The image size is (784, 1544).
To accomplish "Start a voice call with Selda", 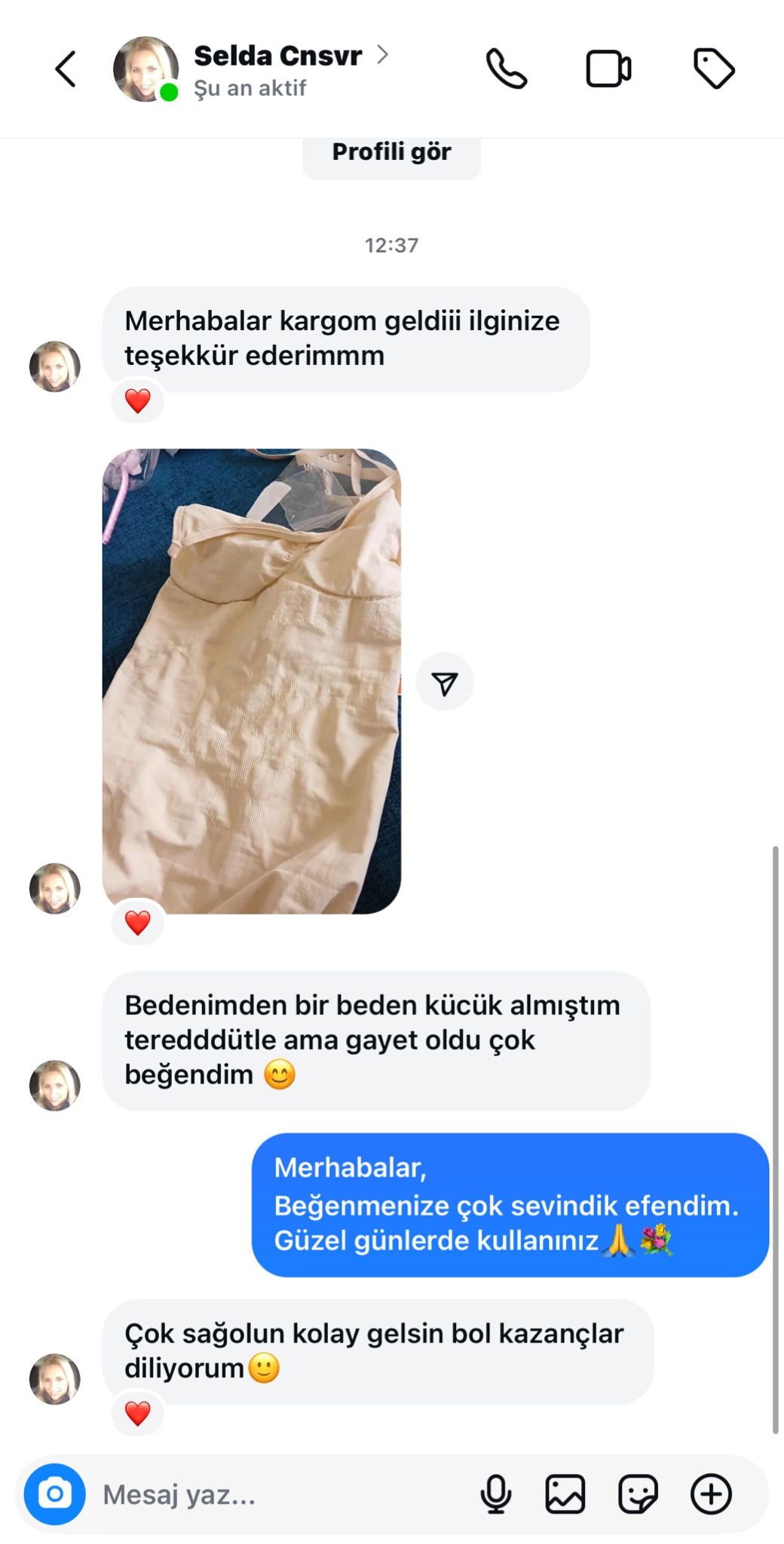I will point(506,69).
